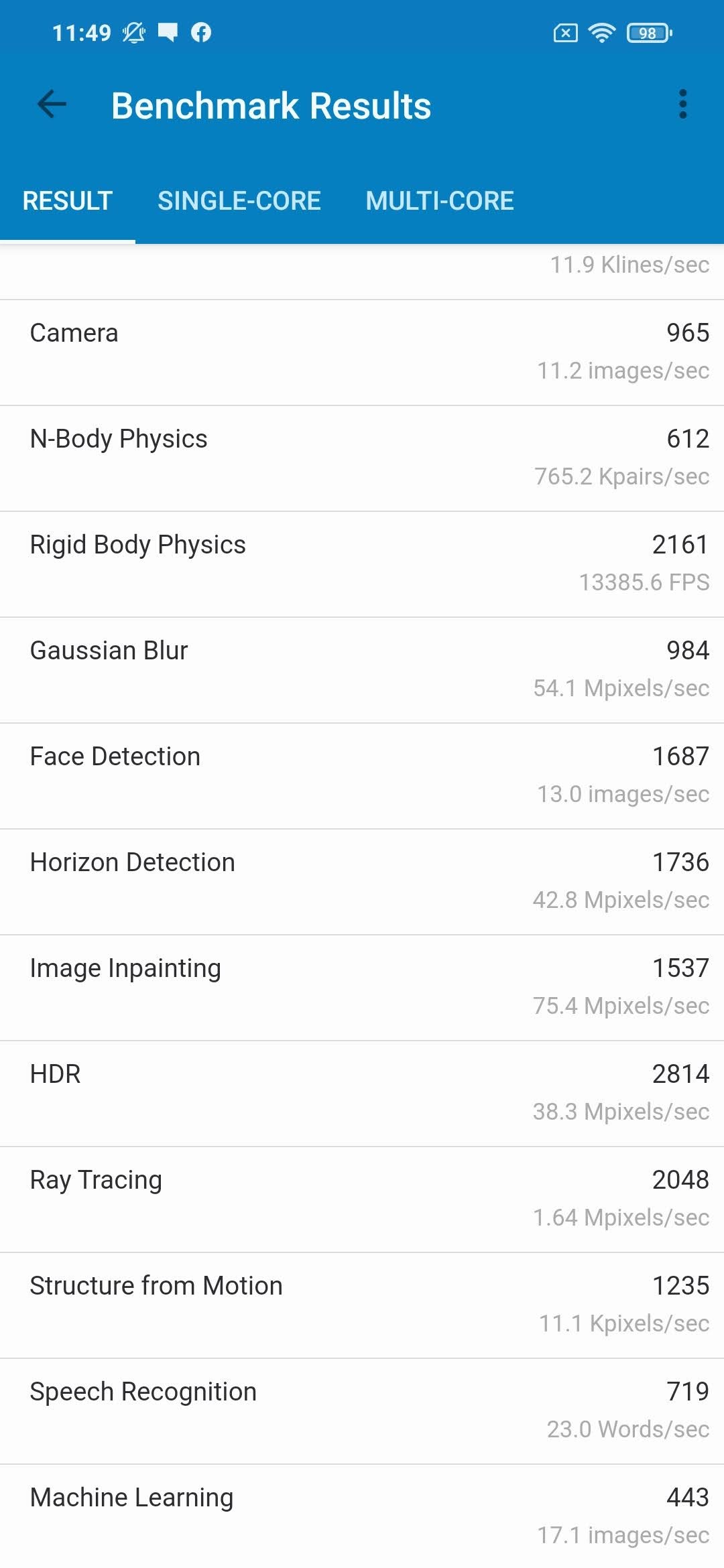Switch to the SINGLE-CORE tab
Image resolution: width=724 pixels, height=1568 pixels.
[239, 201]
